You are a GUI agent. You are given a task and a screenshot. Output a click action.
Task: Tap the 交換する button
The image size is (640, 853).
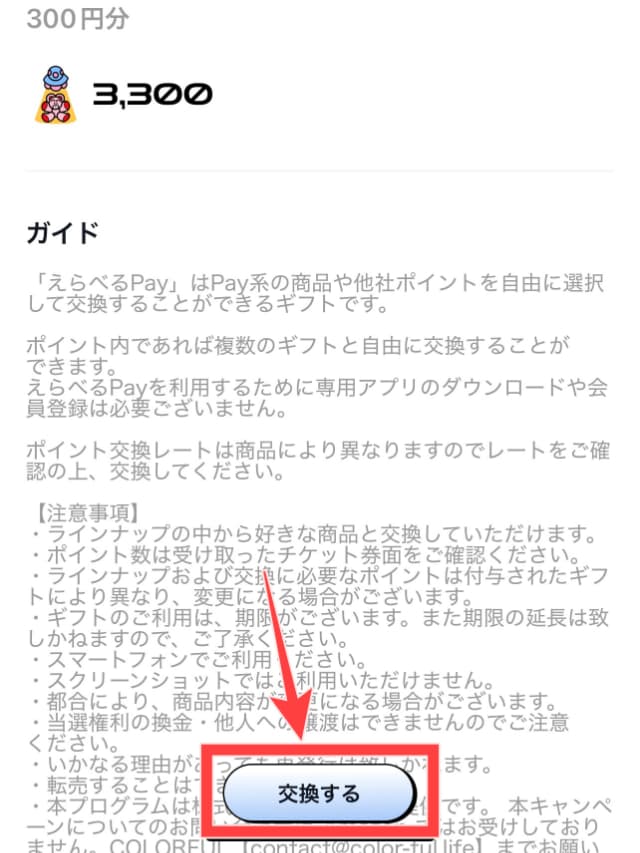click(318, 794)
